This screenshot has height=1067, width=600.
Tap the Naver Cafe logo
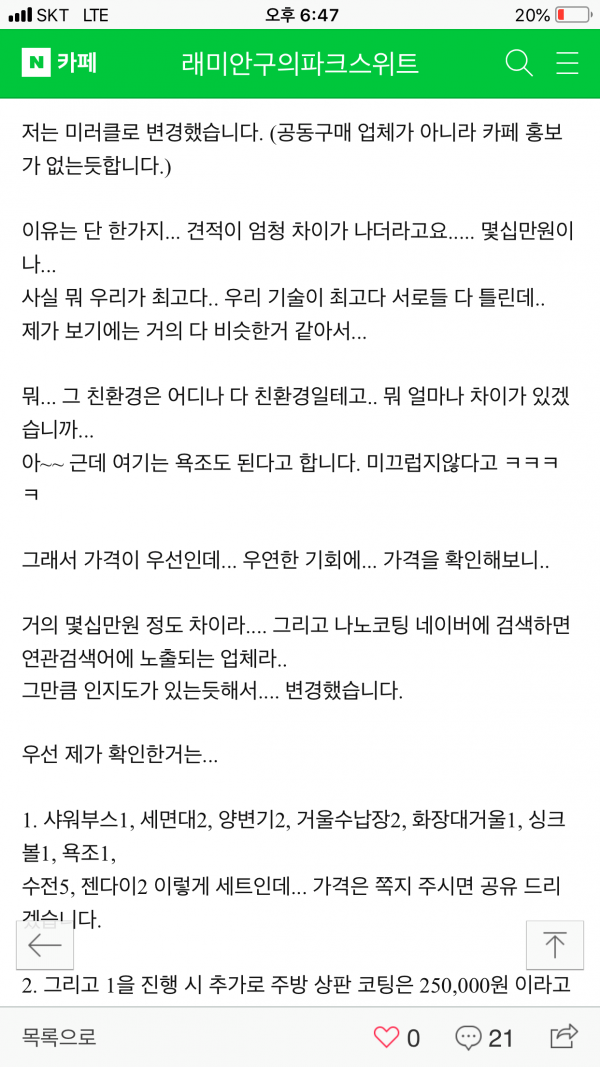(59, 64)
